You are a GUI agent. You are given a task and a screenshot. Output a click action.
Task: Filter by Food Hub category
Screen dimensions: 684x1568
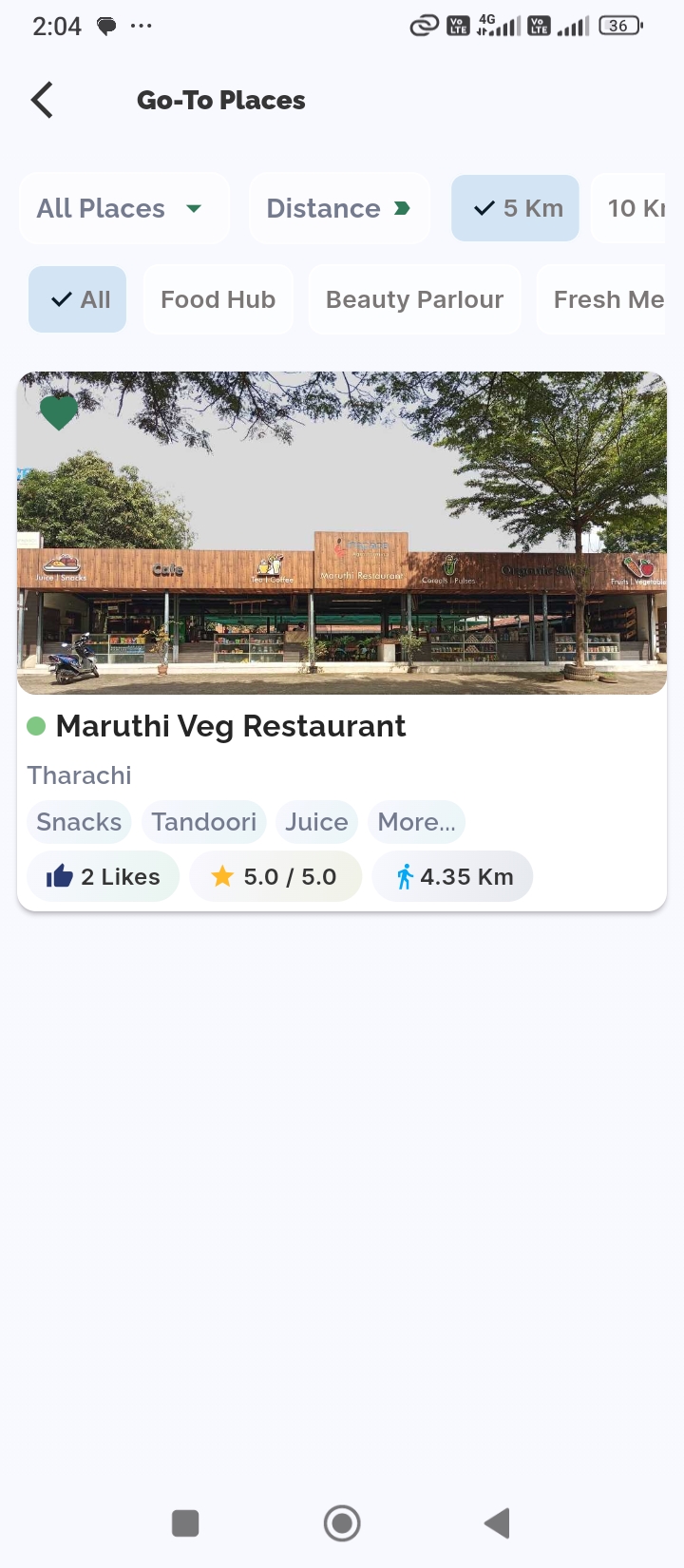[x=218, y=299]
